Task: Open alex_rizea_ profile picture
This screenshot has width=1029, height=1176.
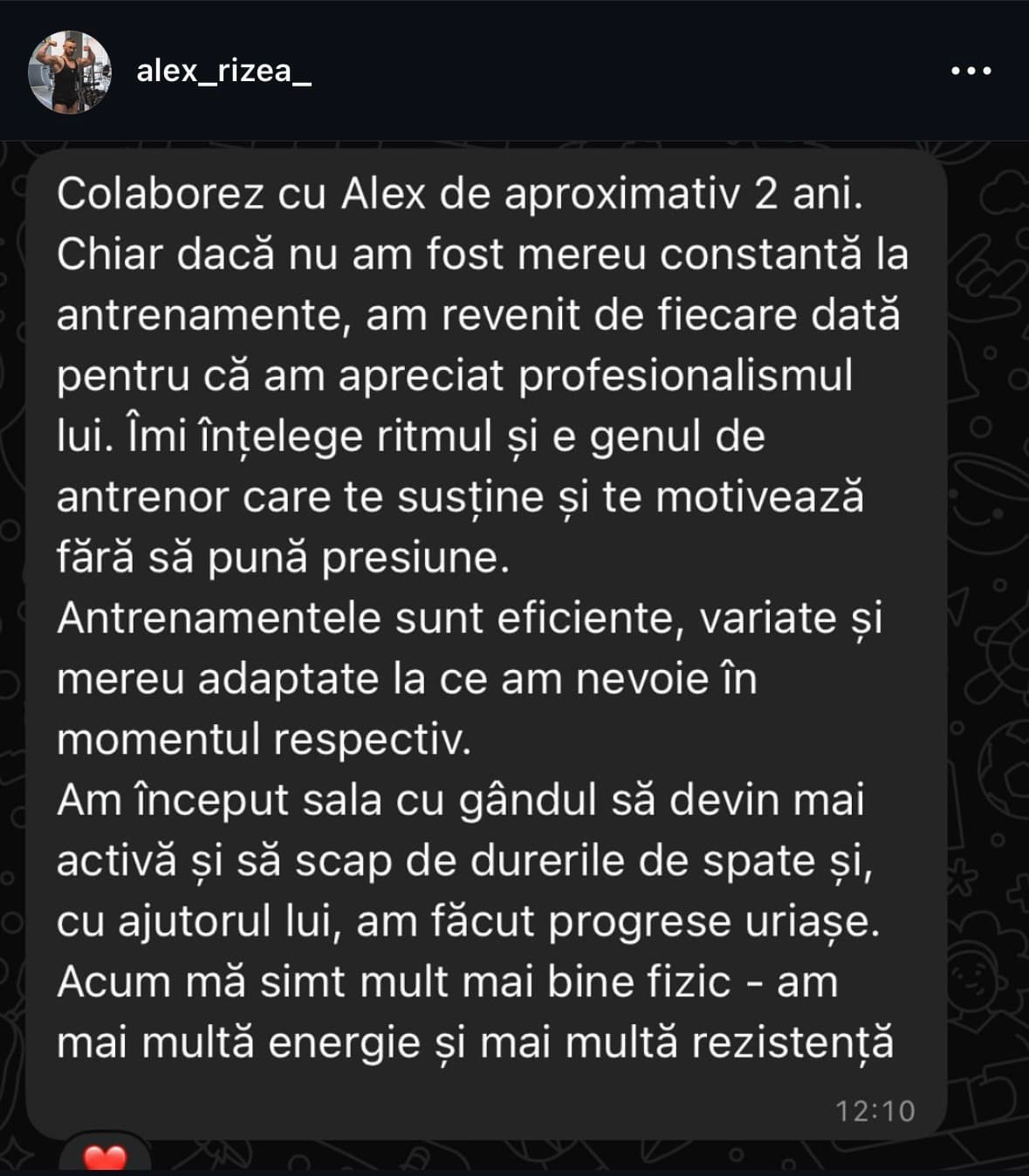Action: (x=70, y=72)
